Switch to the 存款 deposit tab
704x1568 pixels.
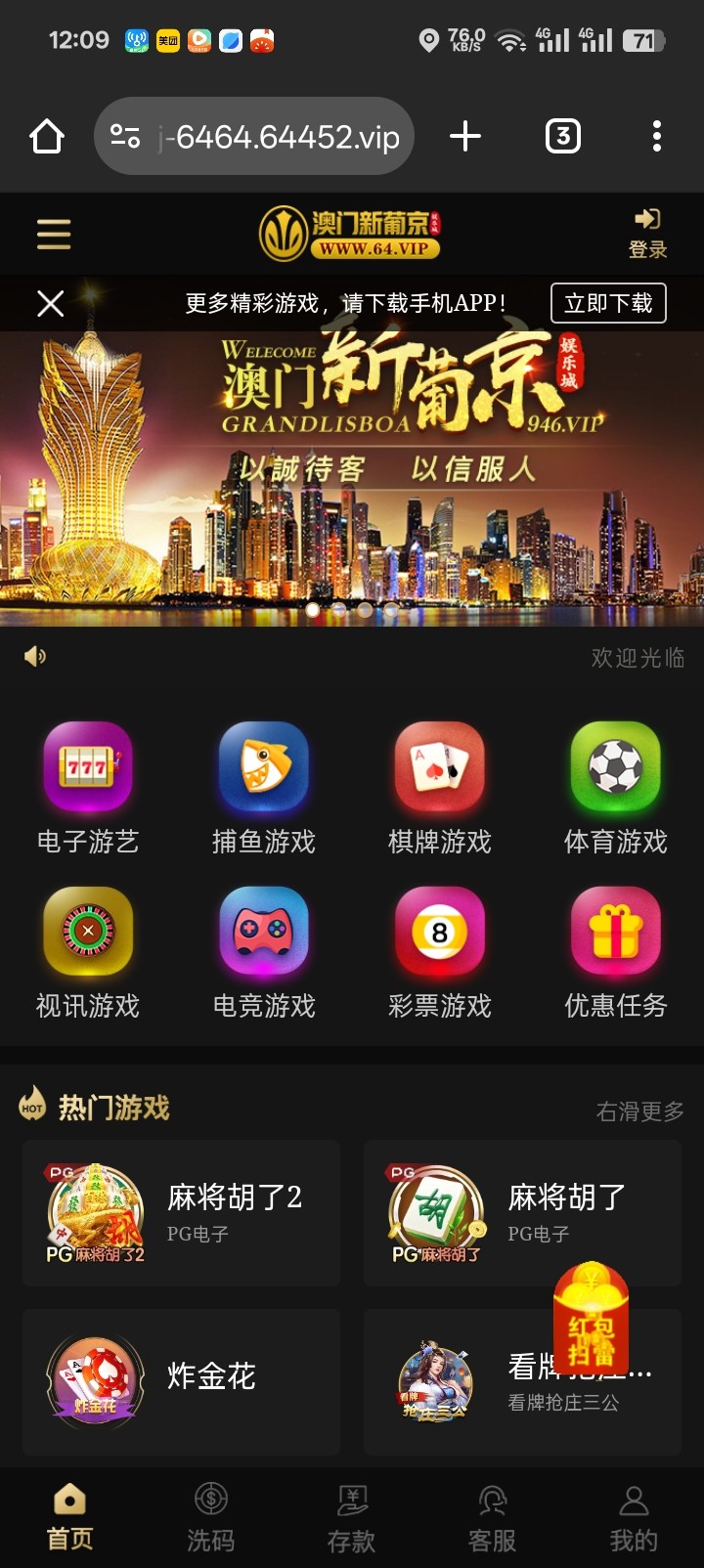point(352,1517)
